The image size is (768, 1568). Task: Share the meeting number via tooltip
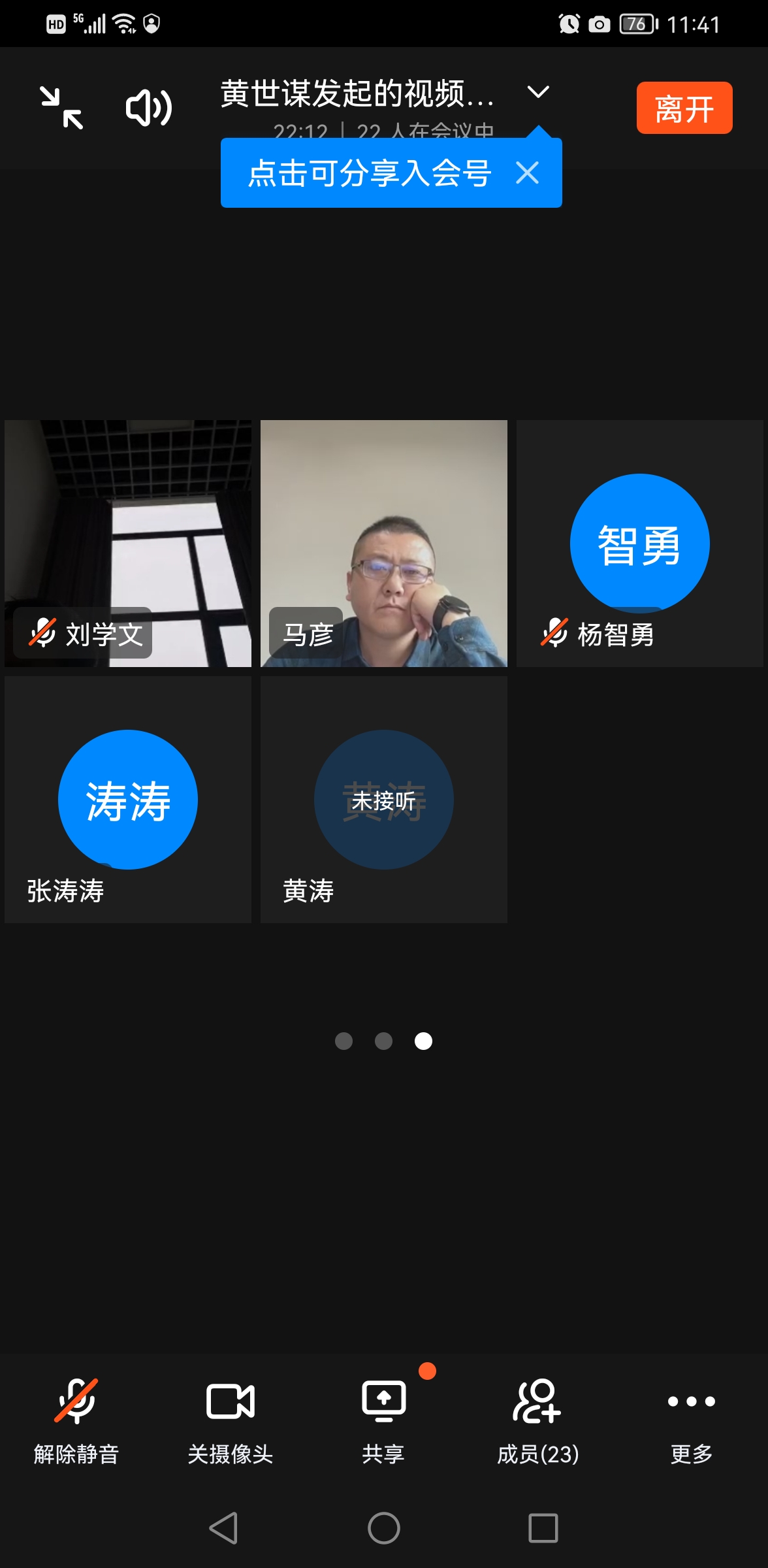369,173
